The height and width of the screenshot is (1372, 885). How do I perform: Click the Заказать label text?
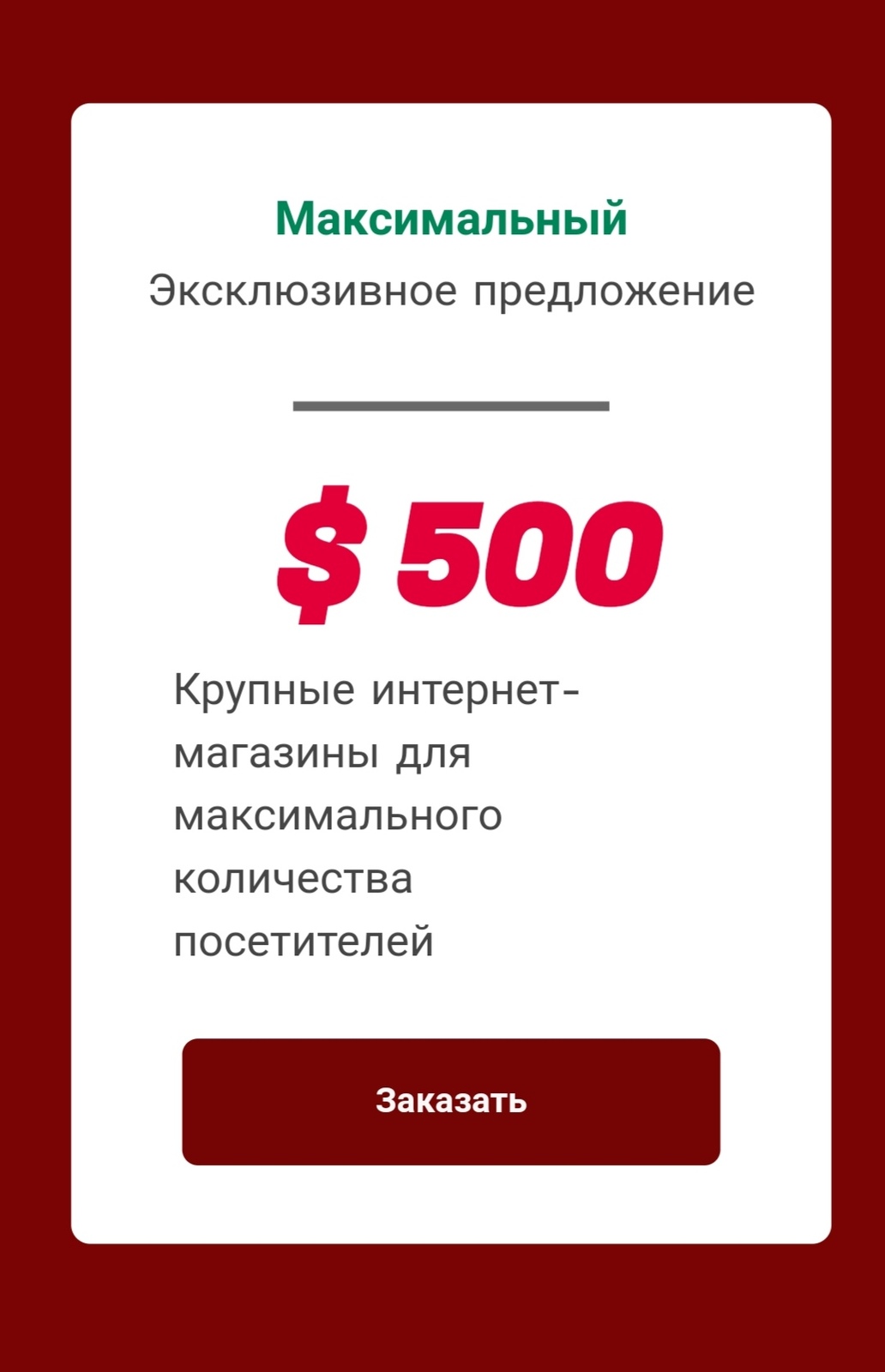[452, 1101]
